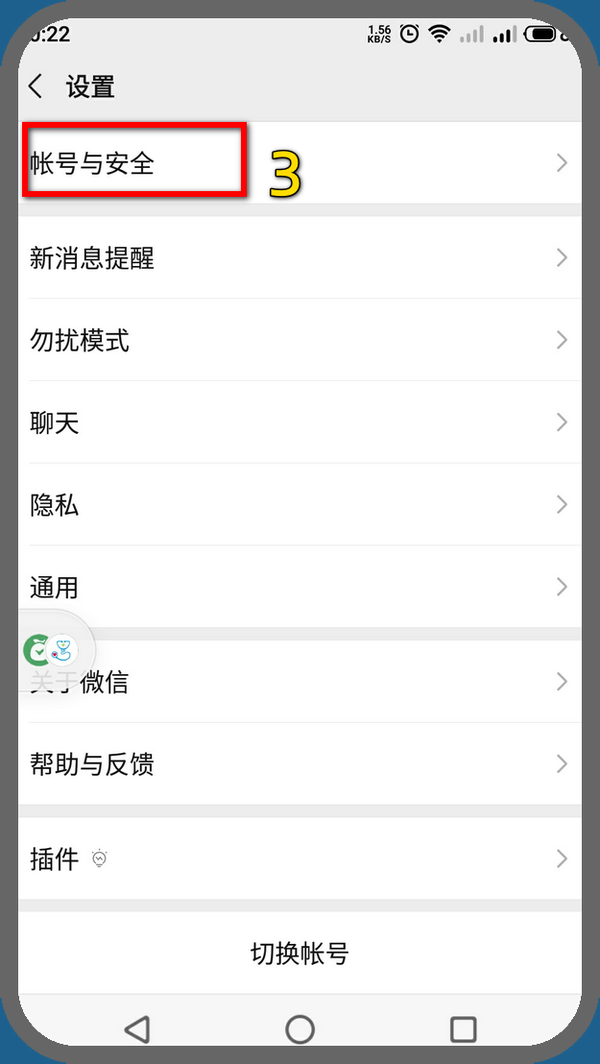Open 勿扰模式 settings
Image resolution: width=600 pixels, height=1064 pixels.
[300, 340]
